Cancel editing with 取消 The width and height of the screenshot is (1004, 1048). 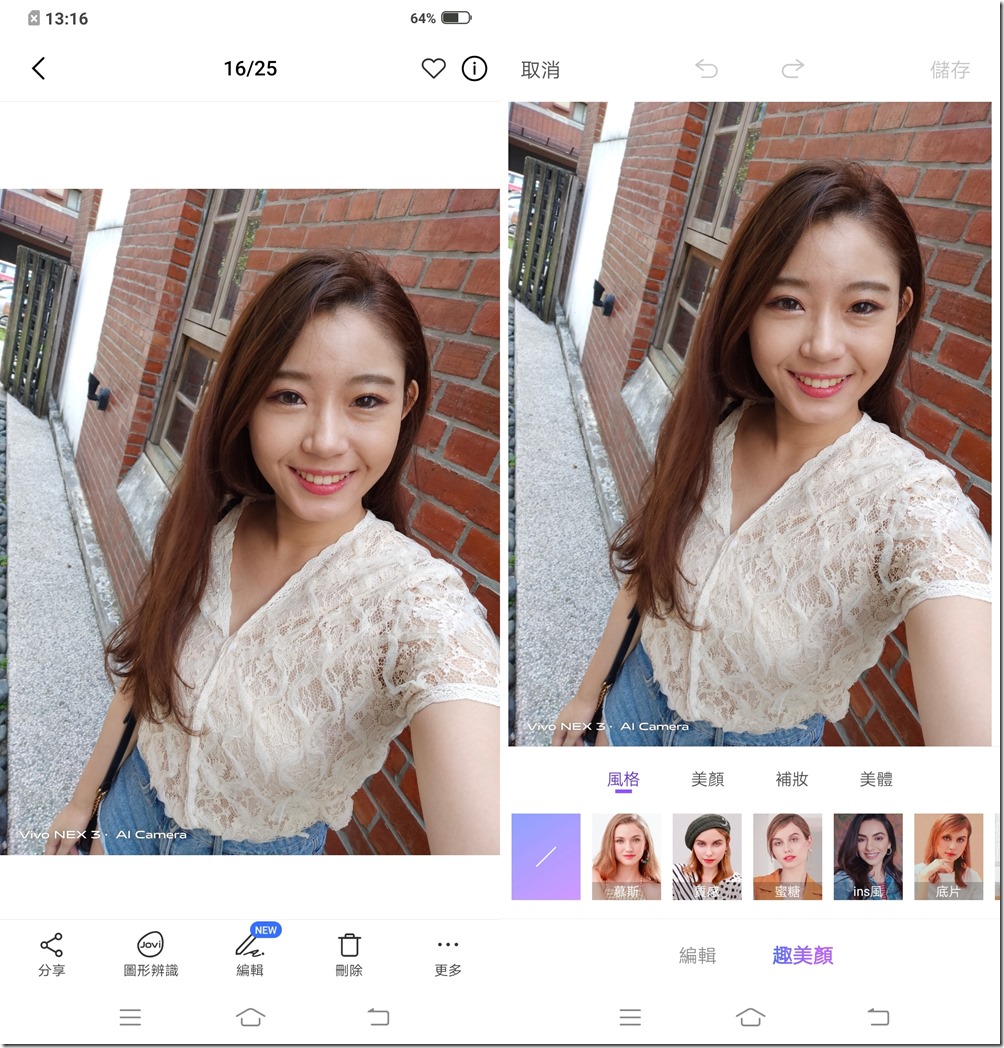tap(540, 70)
